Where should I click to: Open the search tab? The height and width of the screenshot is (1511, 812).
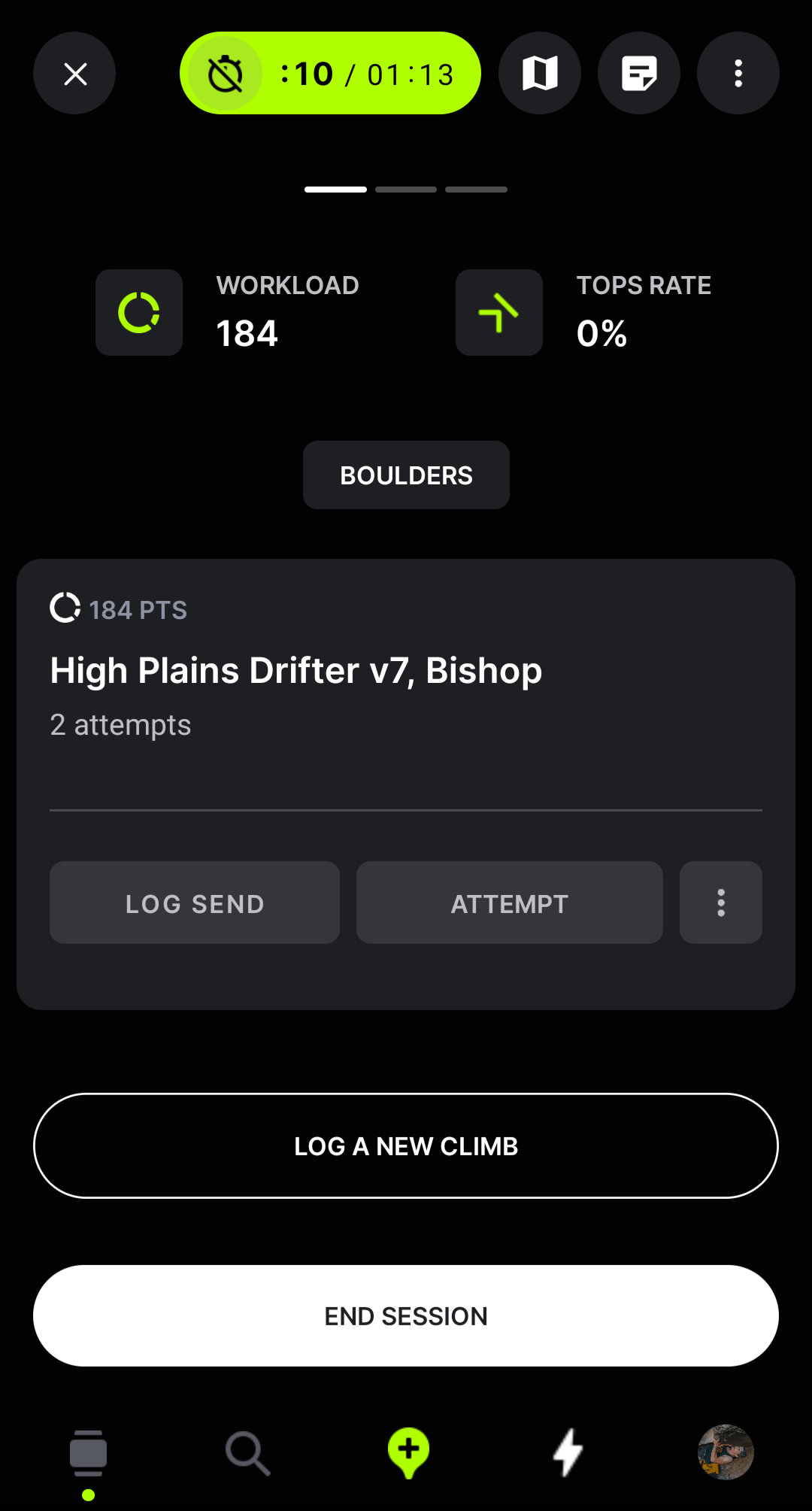click(x=247, y=1452)
